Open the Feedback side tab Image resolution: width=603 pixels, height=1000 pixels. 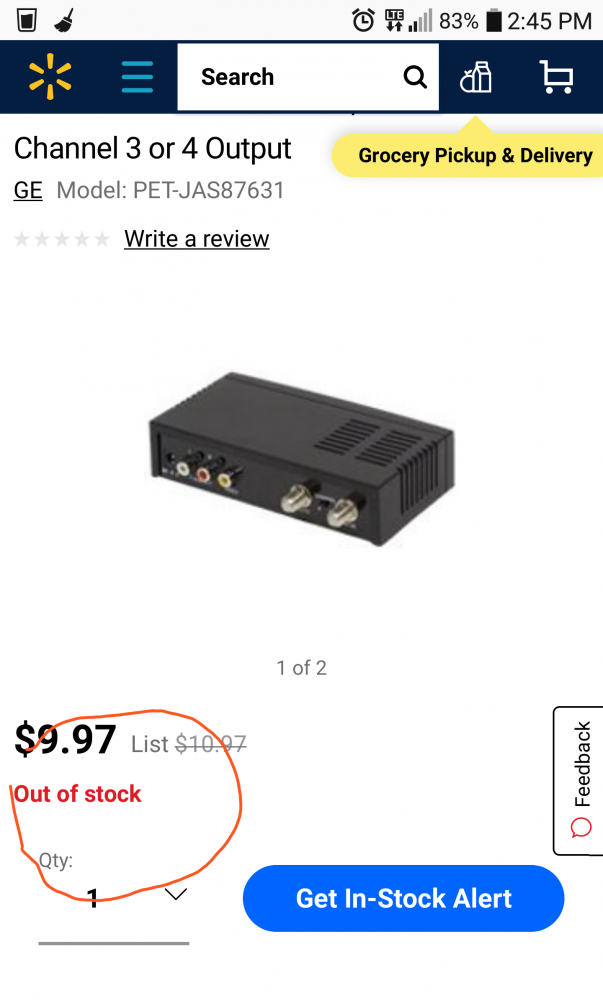[580, 780]
